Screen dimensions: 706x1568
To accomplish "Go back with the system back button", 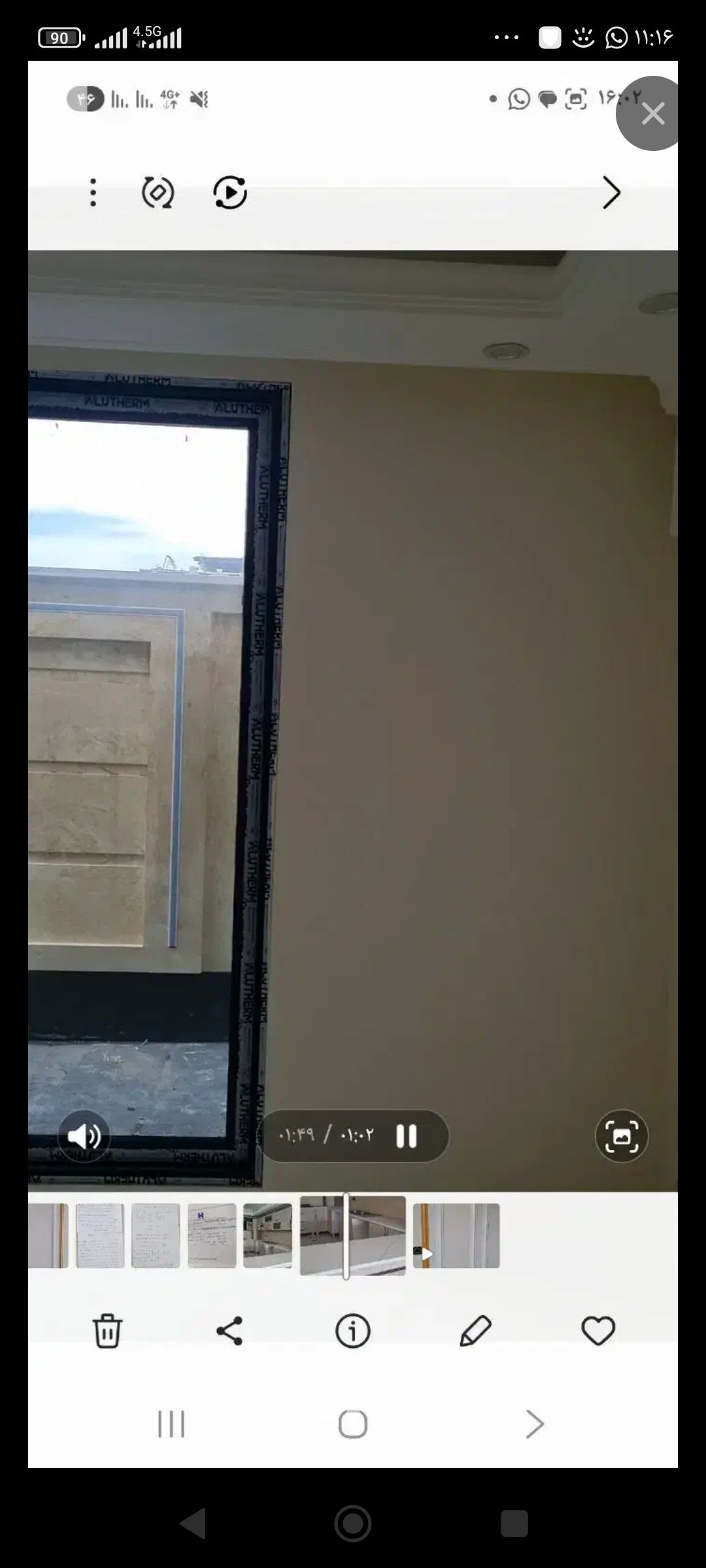I will coord(193,1524).
